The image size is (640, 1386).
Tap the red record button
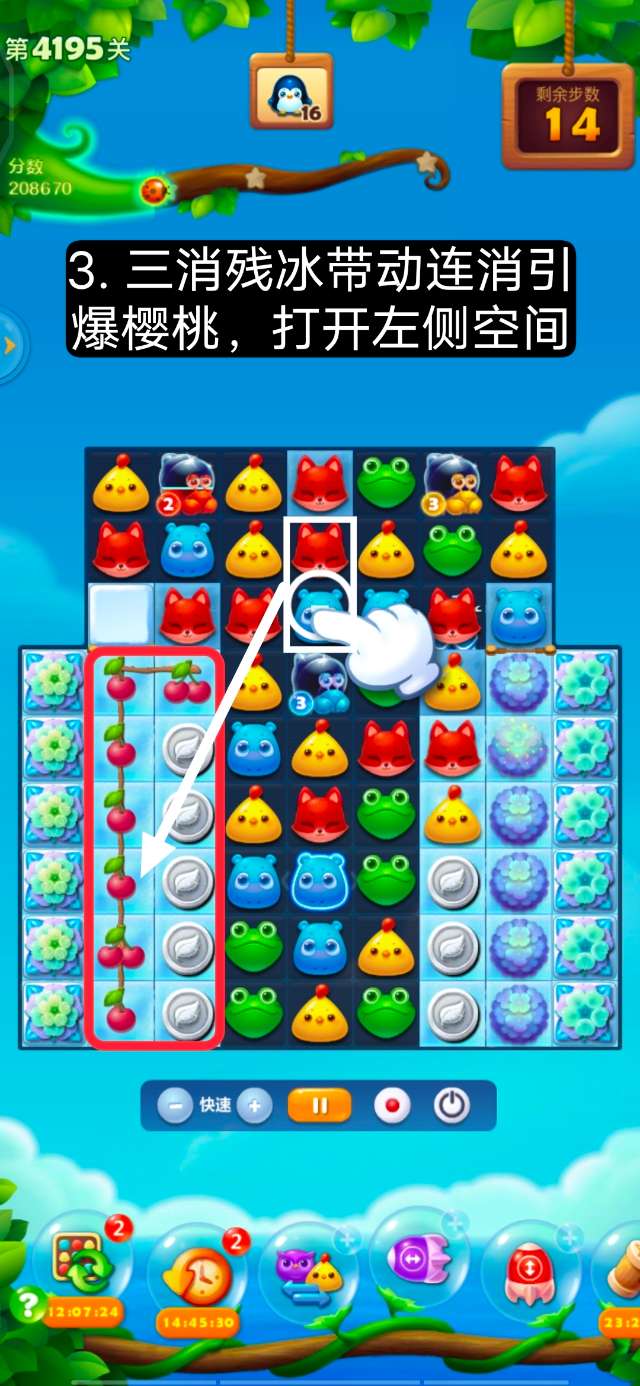pos(392,1106)
